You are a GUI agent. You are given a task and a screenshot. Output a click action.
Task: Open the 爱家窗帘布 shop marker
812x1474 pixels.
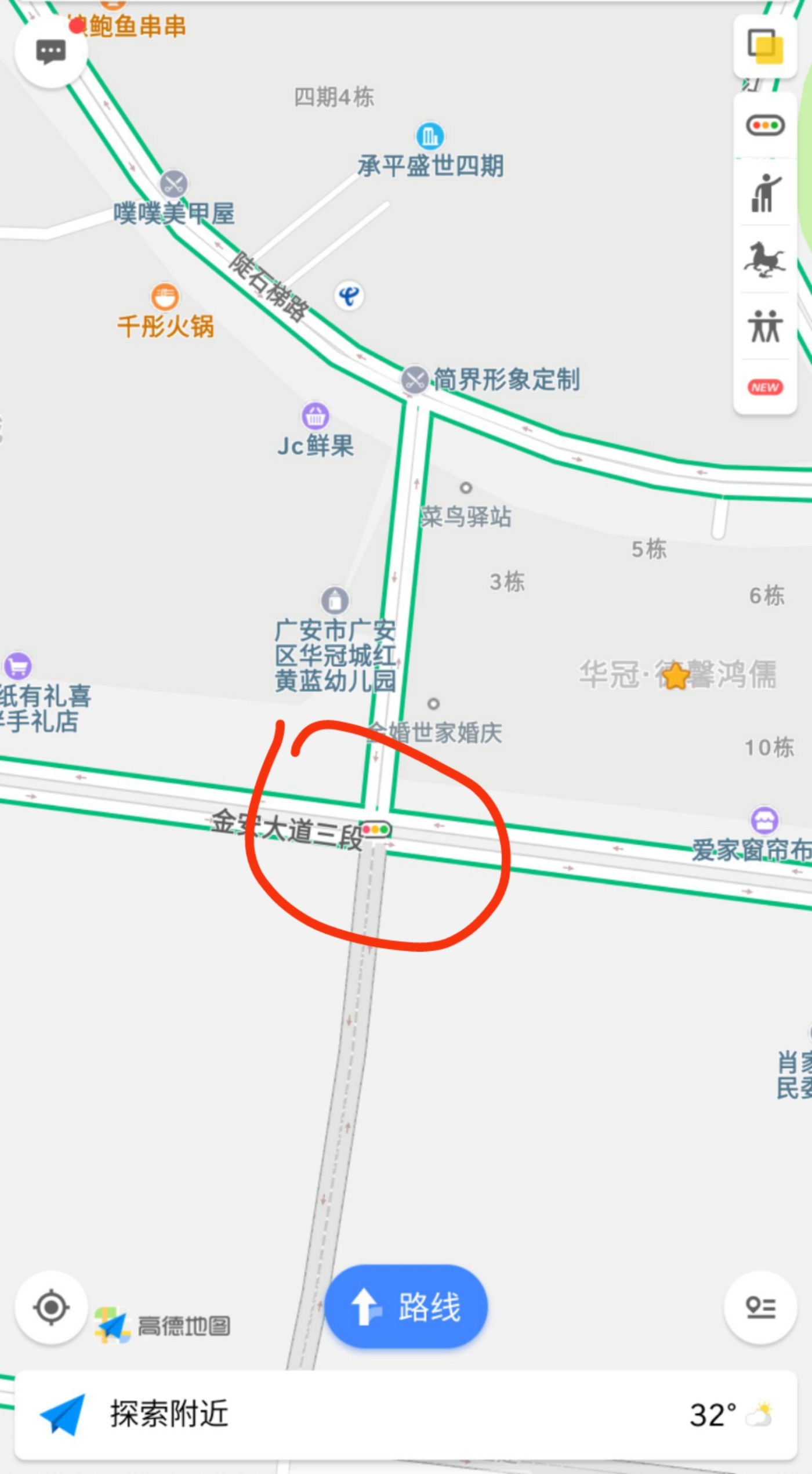764,821
